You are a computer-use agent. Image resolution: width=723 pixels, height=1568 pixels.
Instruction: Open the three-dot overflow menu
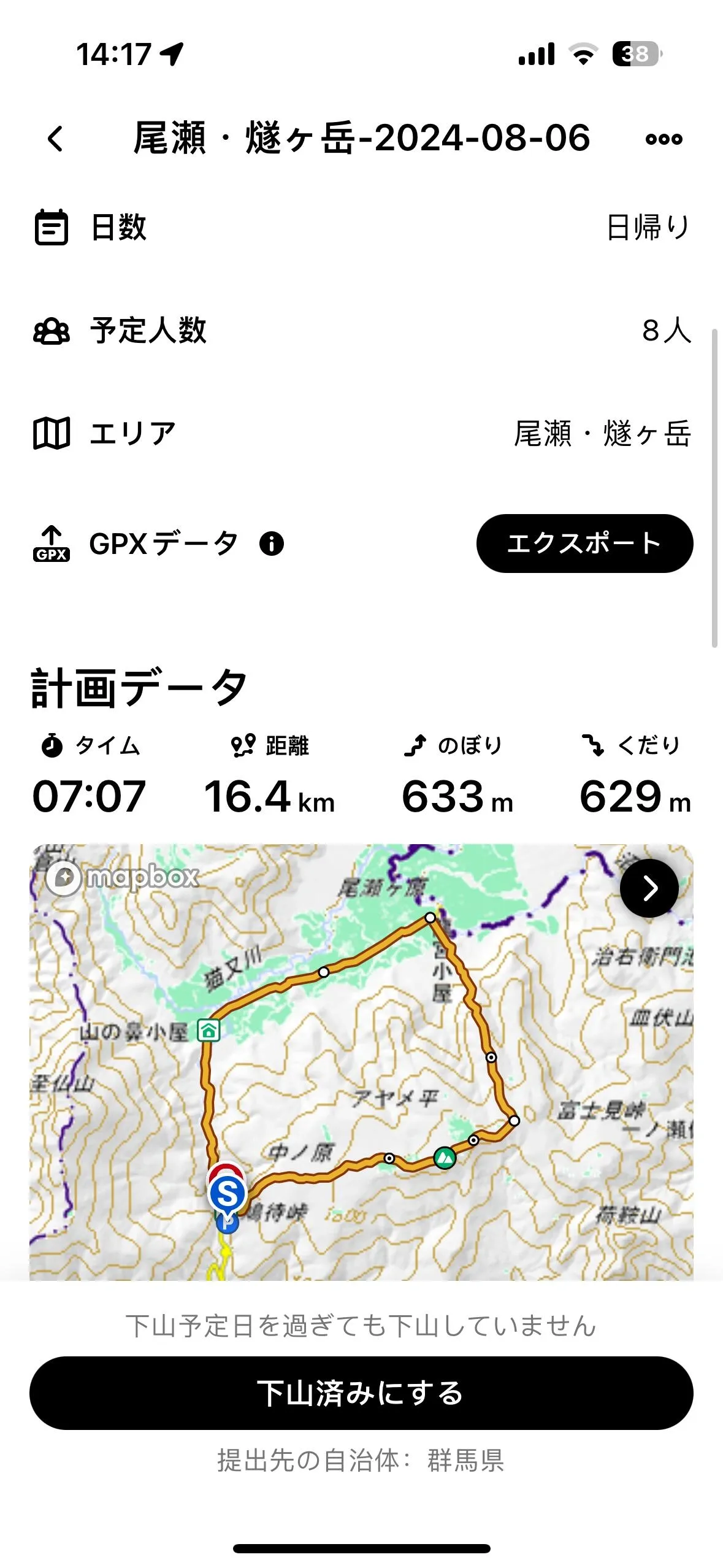click(x=664, y=139)
